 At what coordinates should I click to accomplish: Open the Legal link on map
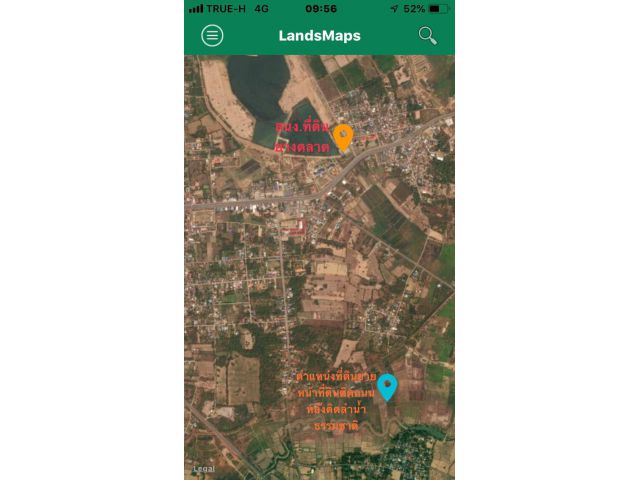(x=203, y=468)
